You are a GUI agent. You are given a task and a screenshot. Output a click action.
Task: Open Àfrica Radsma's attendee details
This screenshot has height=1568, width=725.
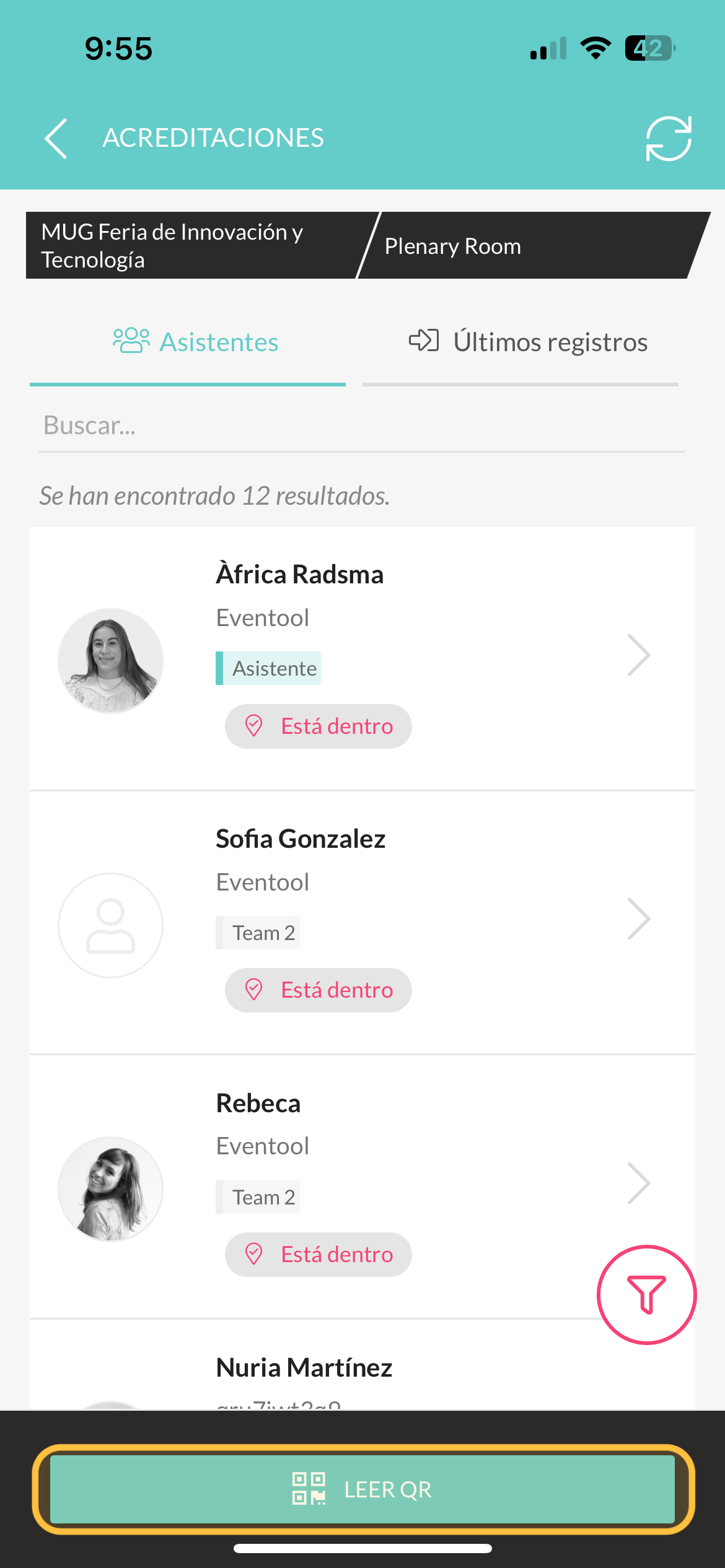point(362,658)
